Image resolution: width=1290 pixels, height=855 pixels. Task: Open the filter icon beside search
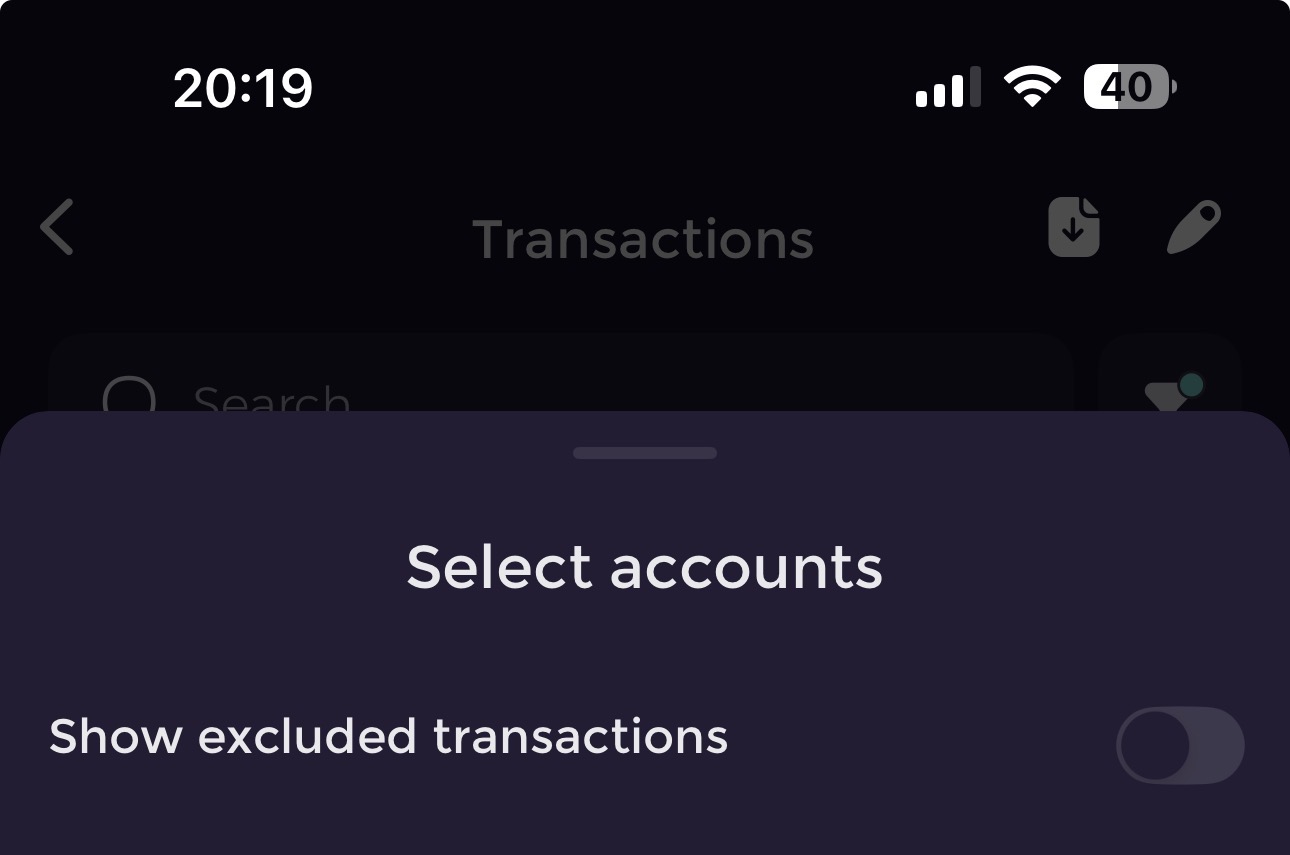tap(1168, 393)
